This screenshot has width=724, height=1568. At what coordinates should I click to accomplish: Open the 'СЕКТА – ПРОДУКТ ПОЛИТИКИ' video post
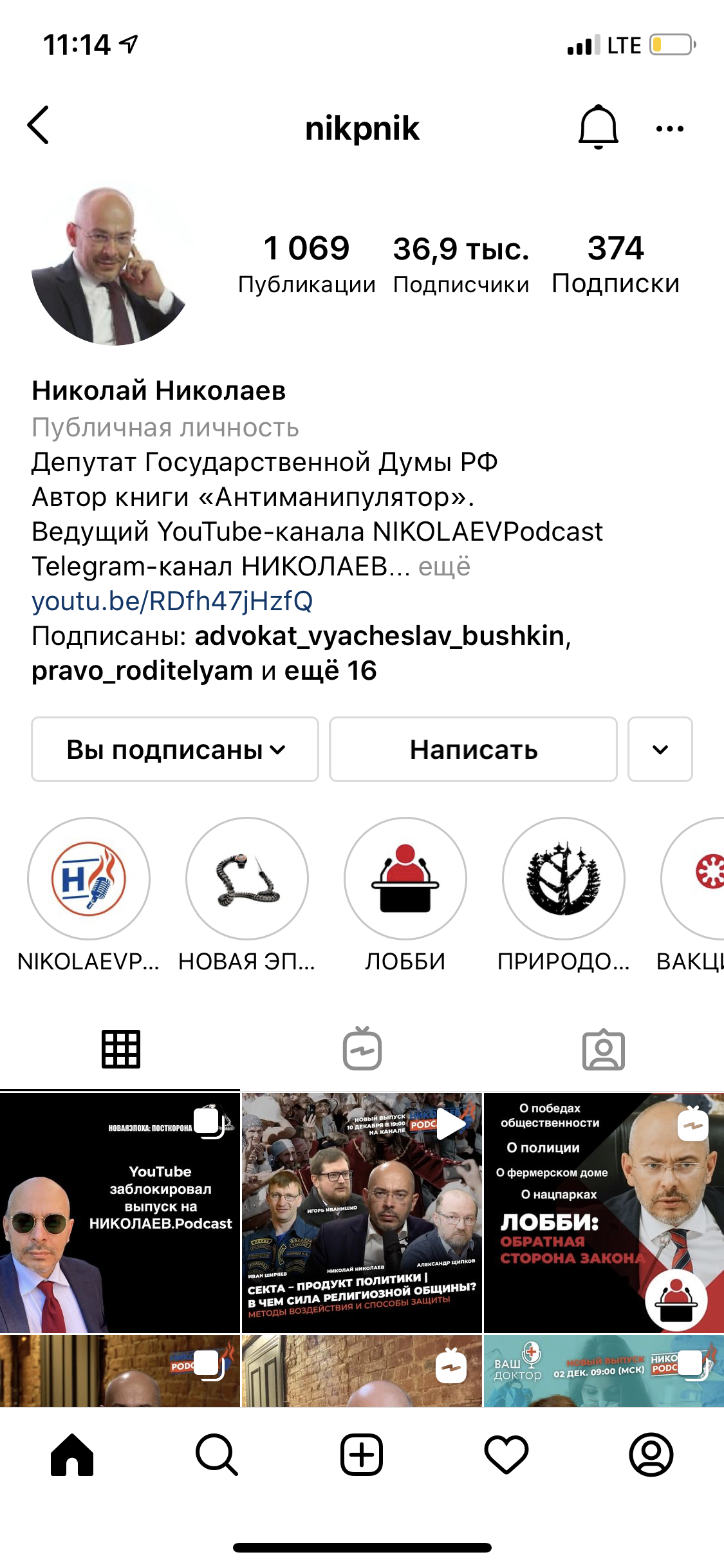(362, 1213)
